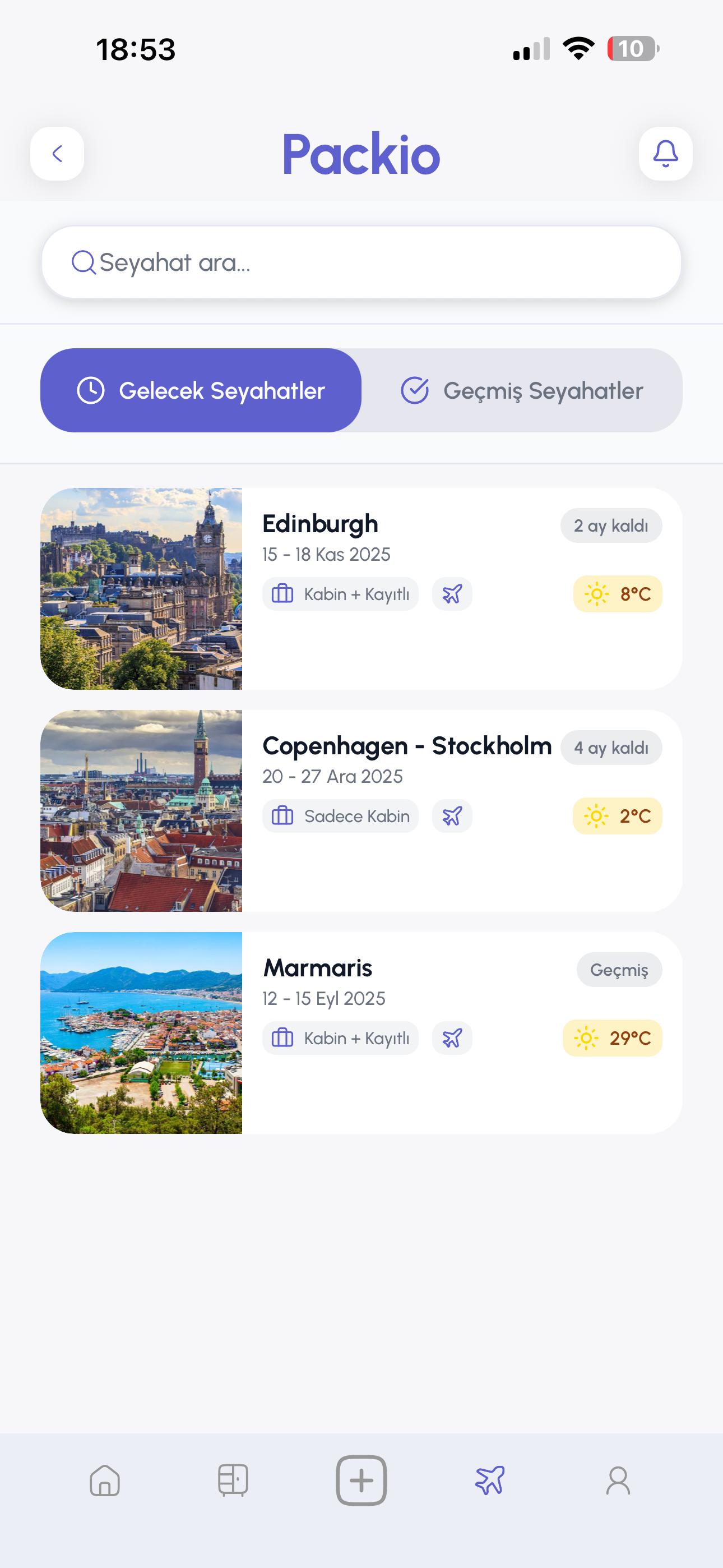Go back with the top-left arrow
The width and height of the screenshot is (723, 1568).
click(57, 154)
